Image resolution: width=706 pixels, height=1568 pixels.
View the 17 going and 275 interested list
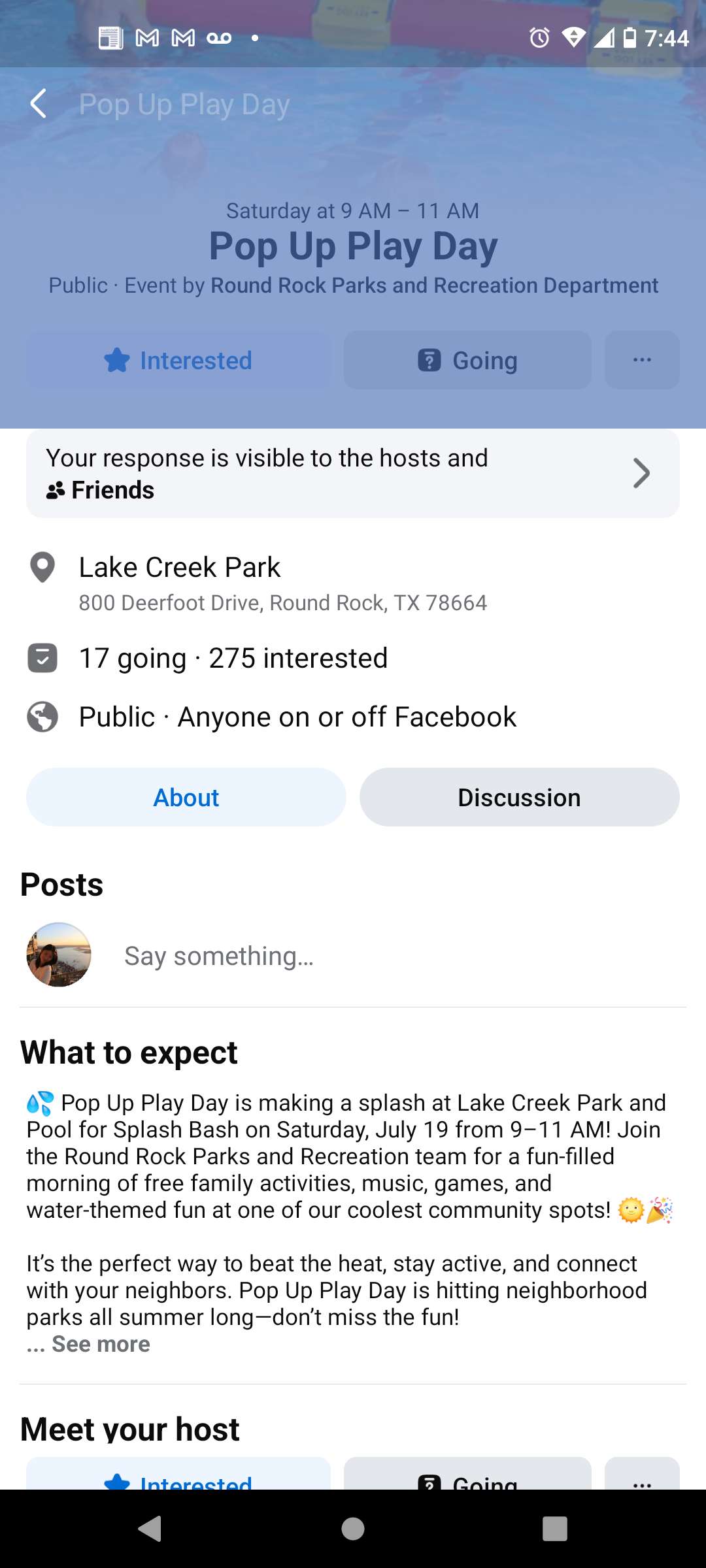tap(233, 658)
